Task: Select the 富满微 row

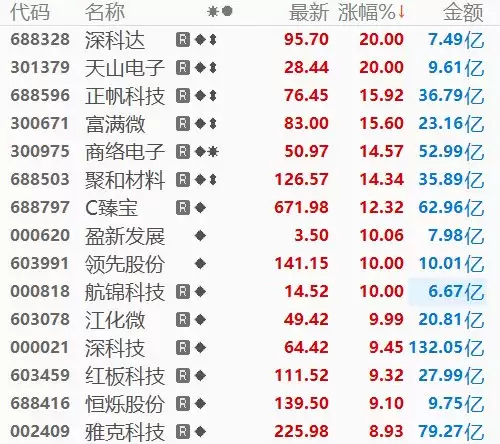Action: pyautogui.click(x=247, y=124)
